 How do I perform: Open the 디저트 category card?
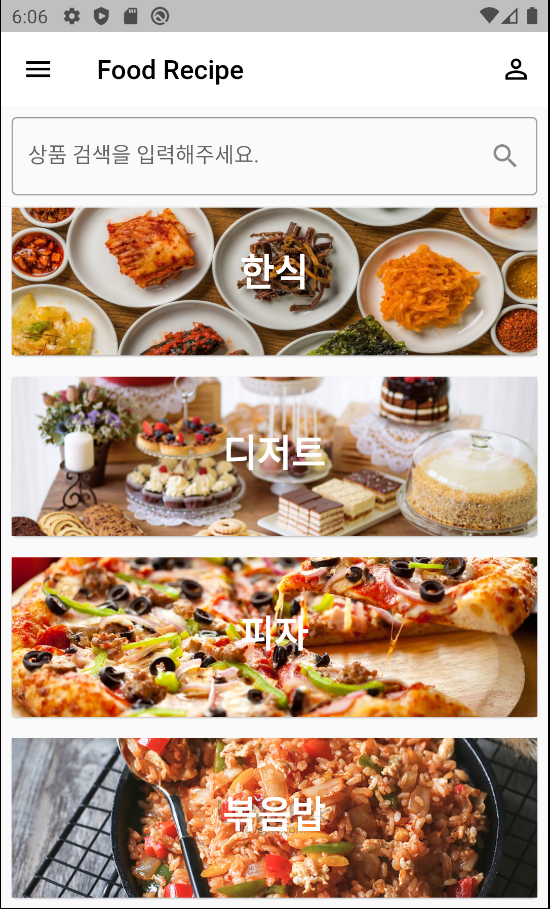pos(274,456)
